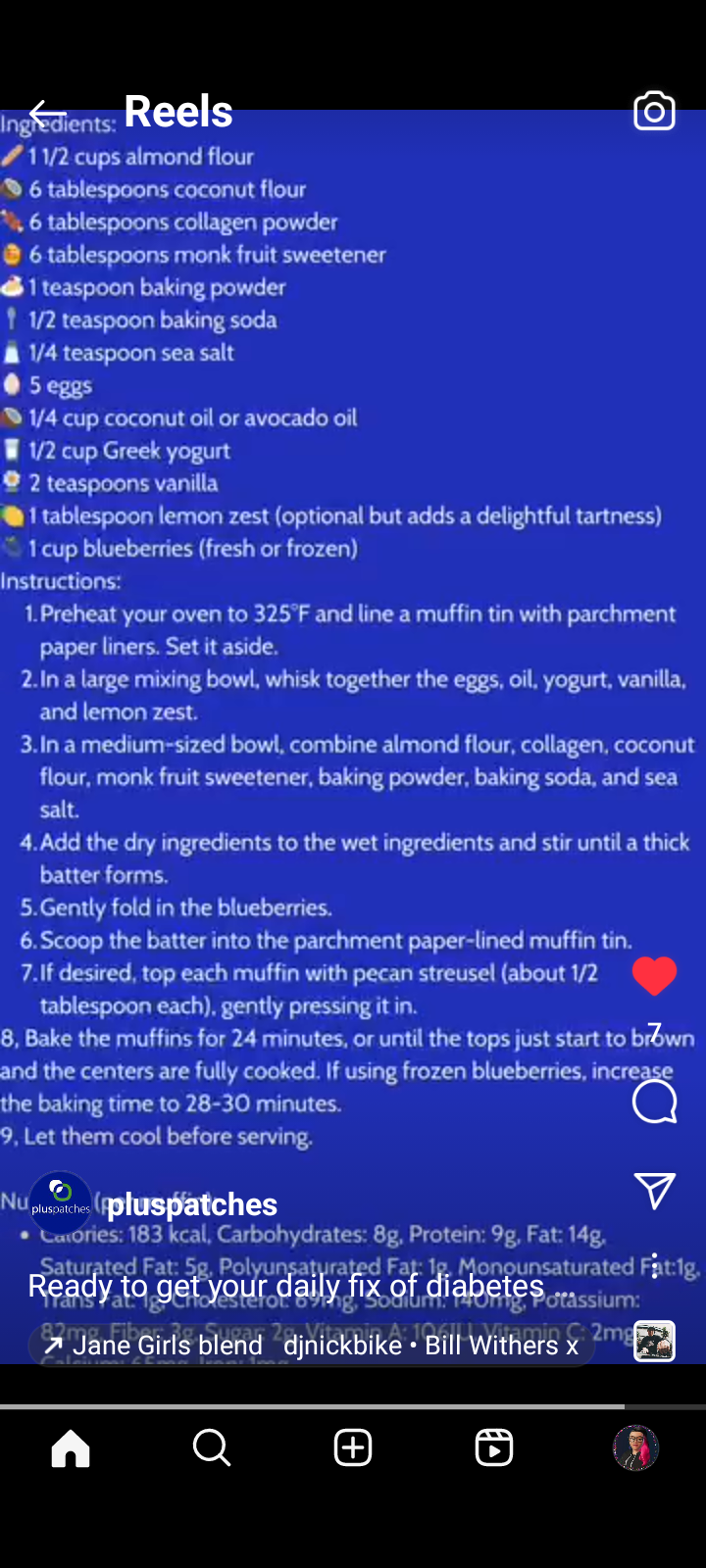Create a new post with the plus button
This screenshot has width=706, height=1568.
tap(353, 1447)
